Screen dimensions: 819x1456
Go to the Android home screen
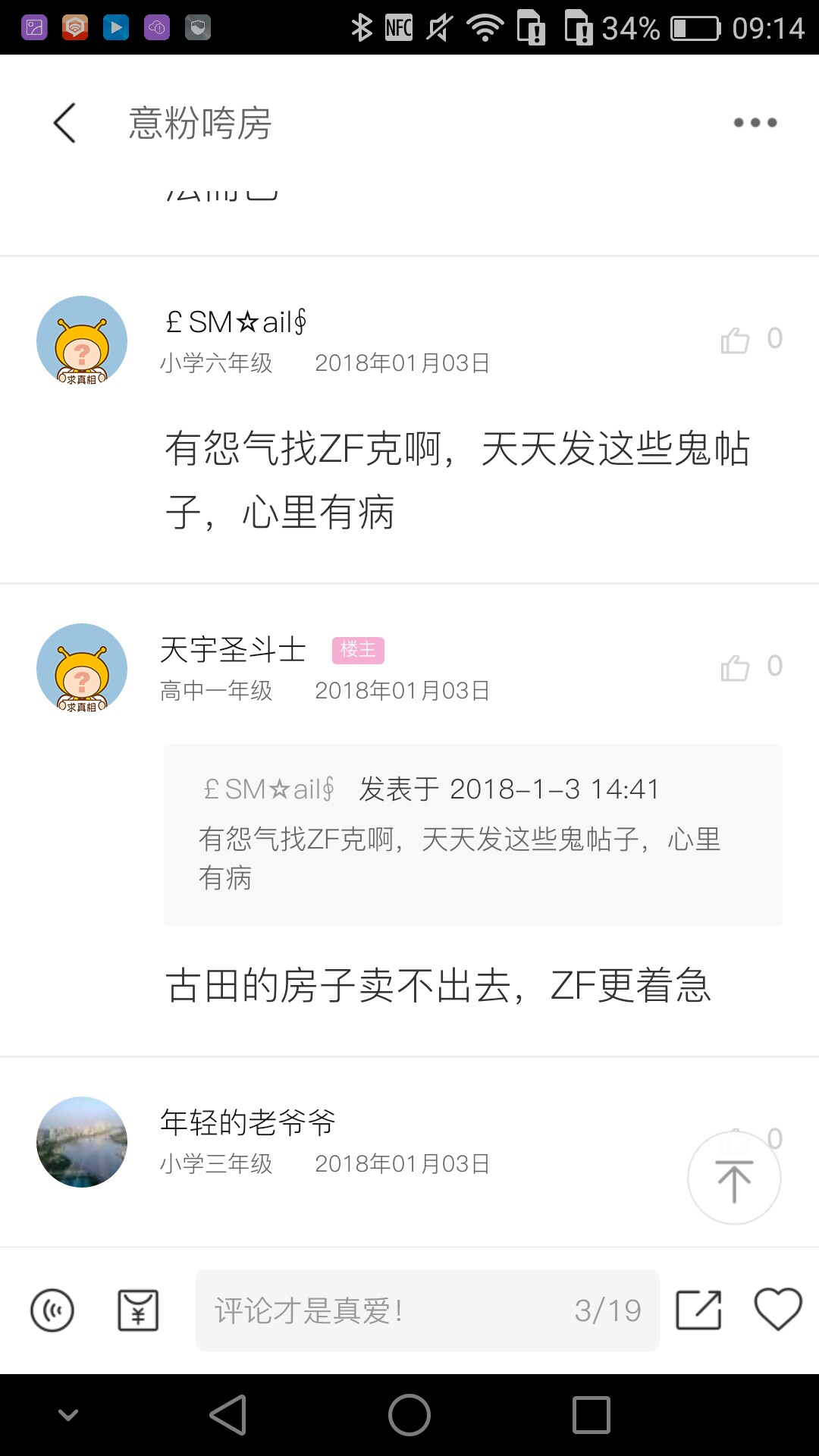coord(409,1415)
